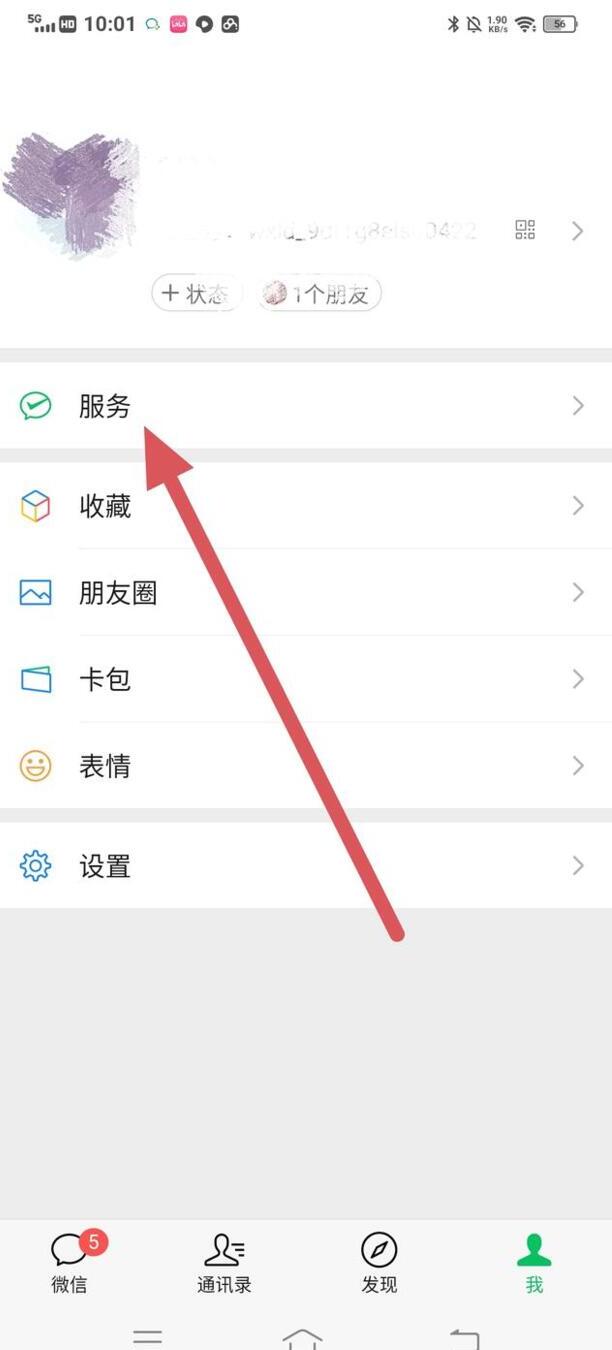Switch to the 微信 chats tab
Screen dimensions: 612x1350
coord(70,1263)
